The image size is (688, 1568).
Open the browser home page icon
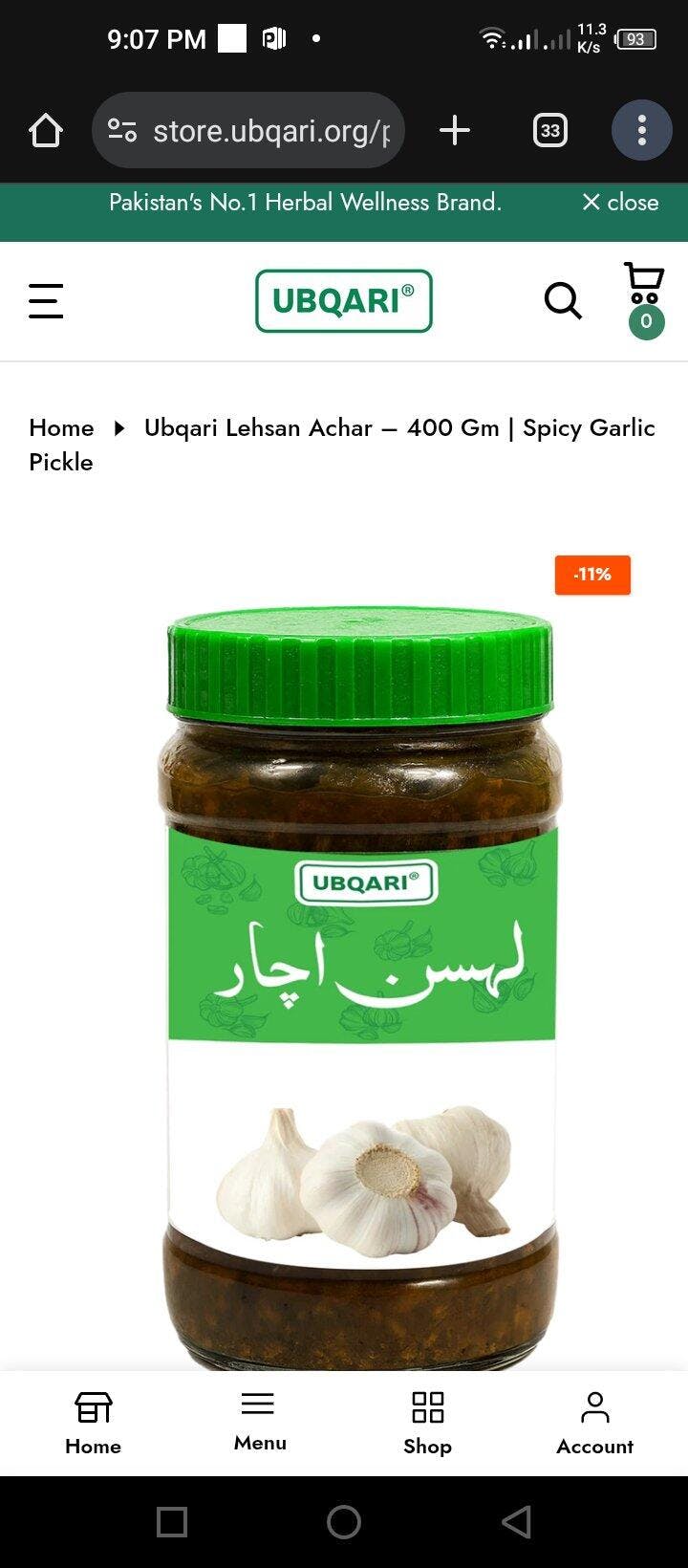click(46, 130)
